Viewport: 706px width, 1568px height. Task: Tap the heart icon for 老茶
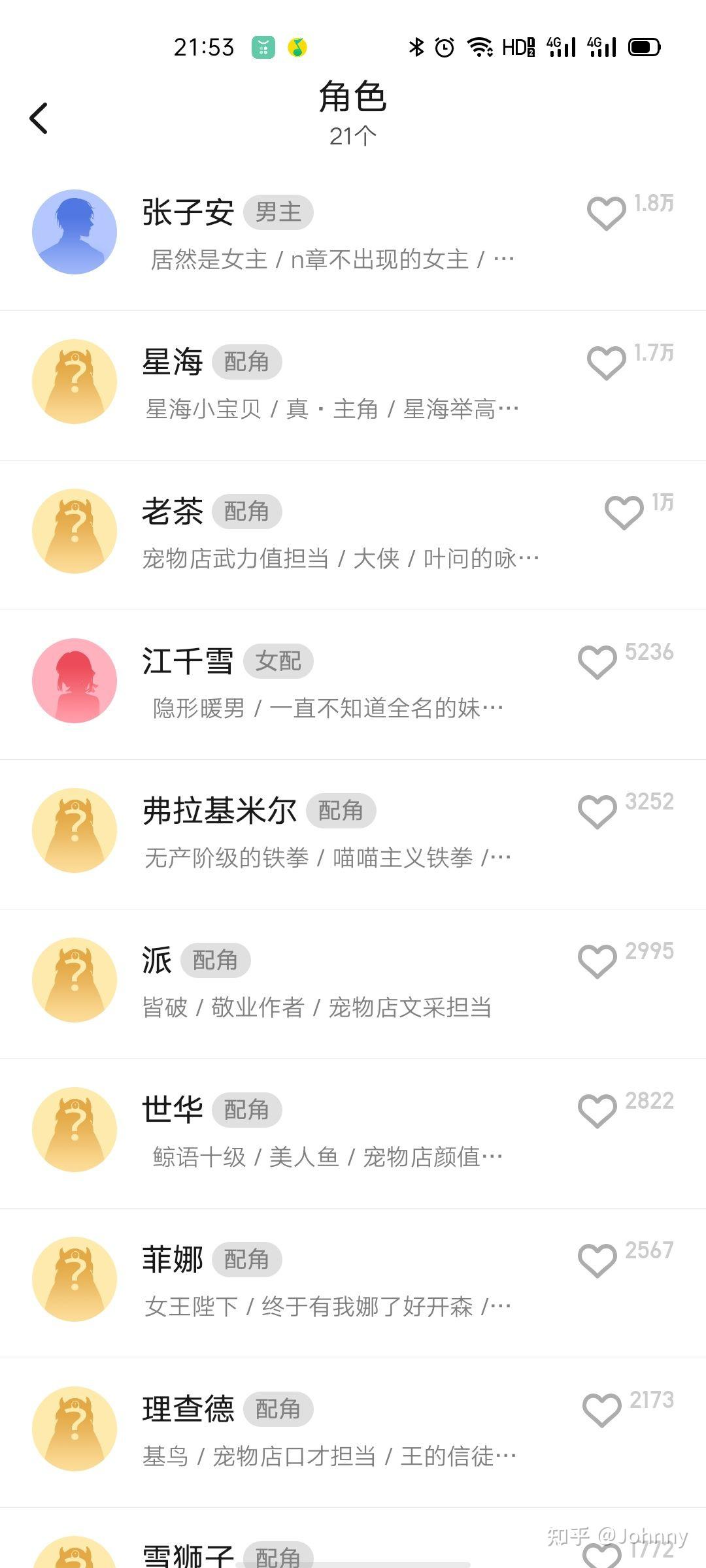pos(624,512)
